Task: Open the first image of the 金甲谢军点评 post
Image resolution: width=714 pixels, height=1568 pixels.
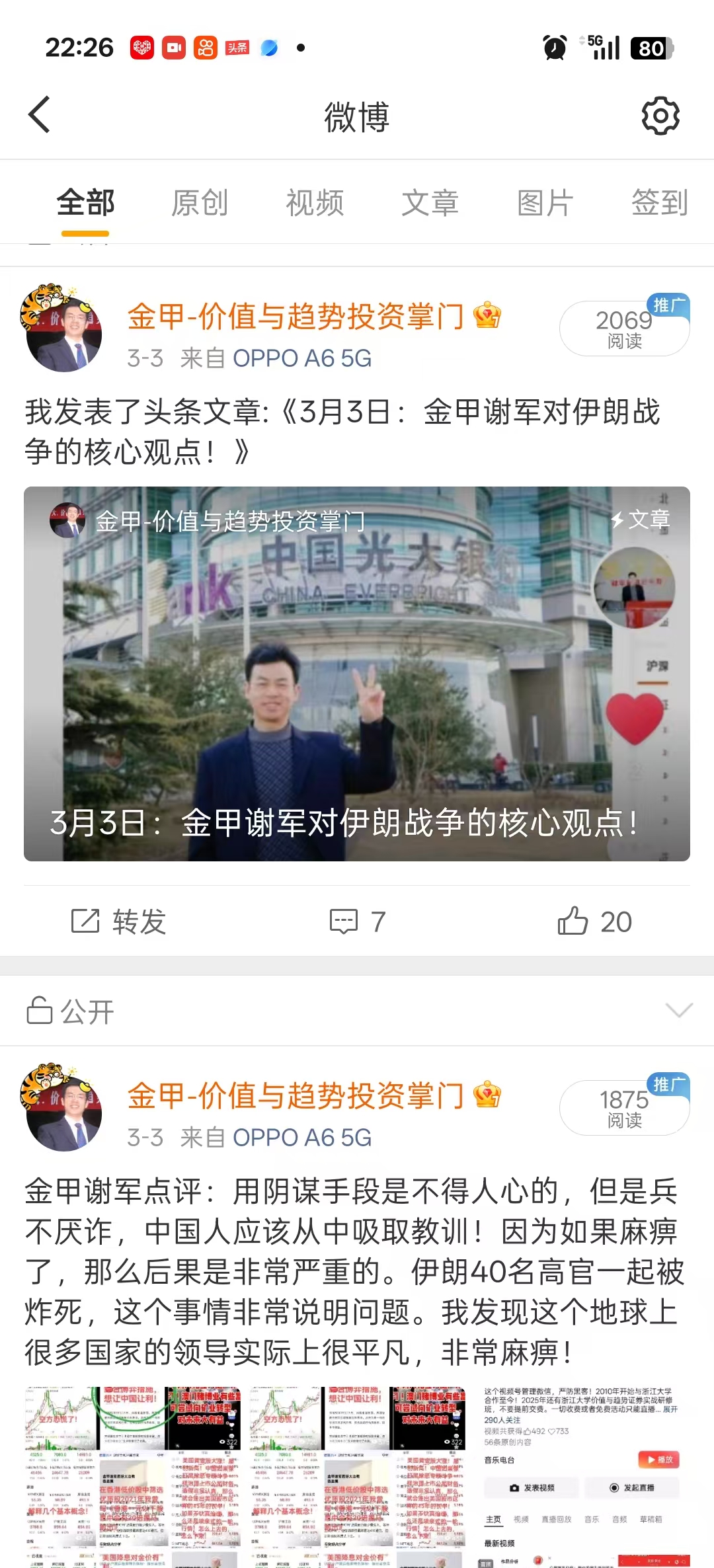Action: 132,1475
